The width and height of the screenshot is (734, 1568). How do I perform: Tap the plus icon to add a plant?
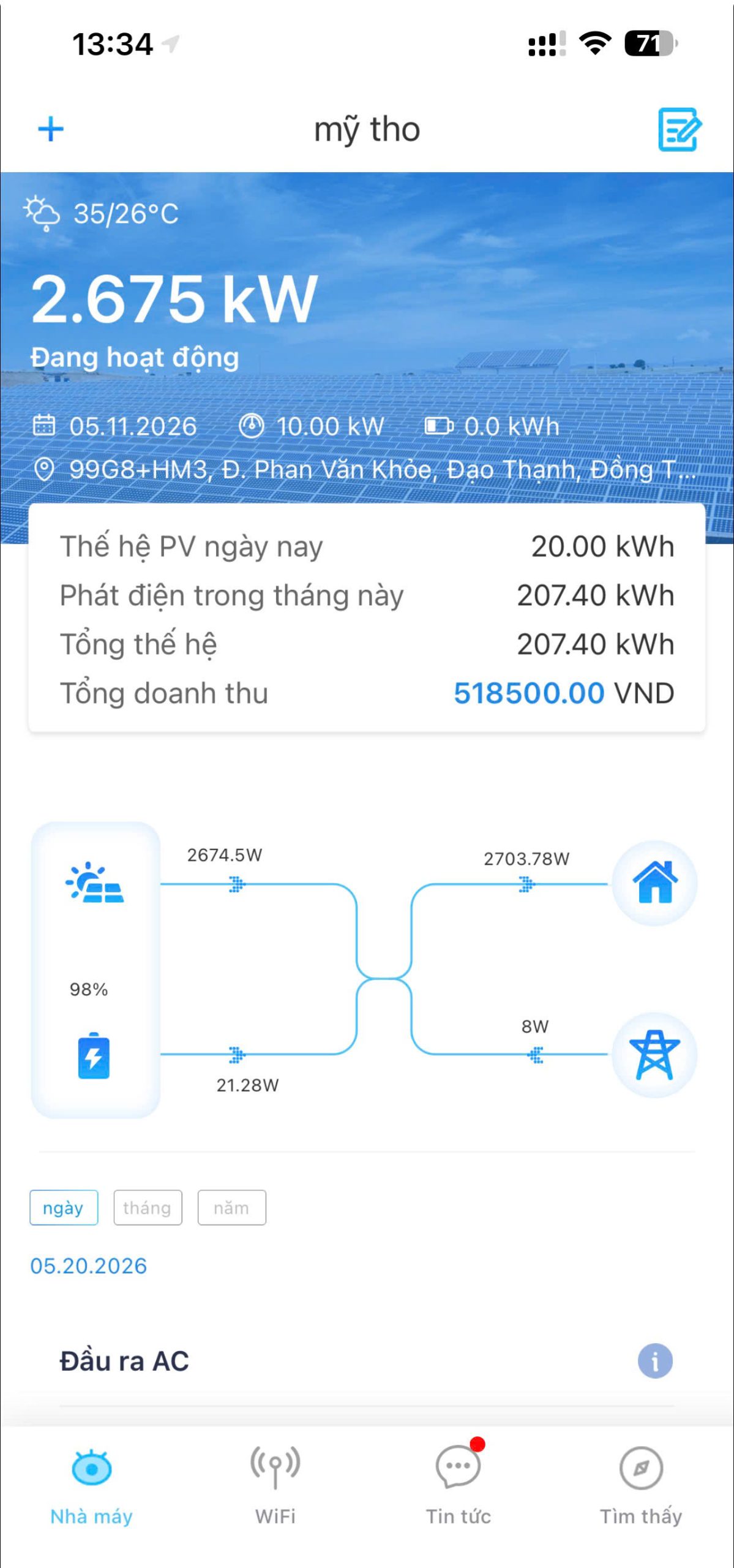[x=51, y=129]
